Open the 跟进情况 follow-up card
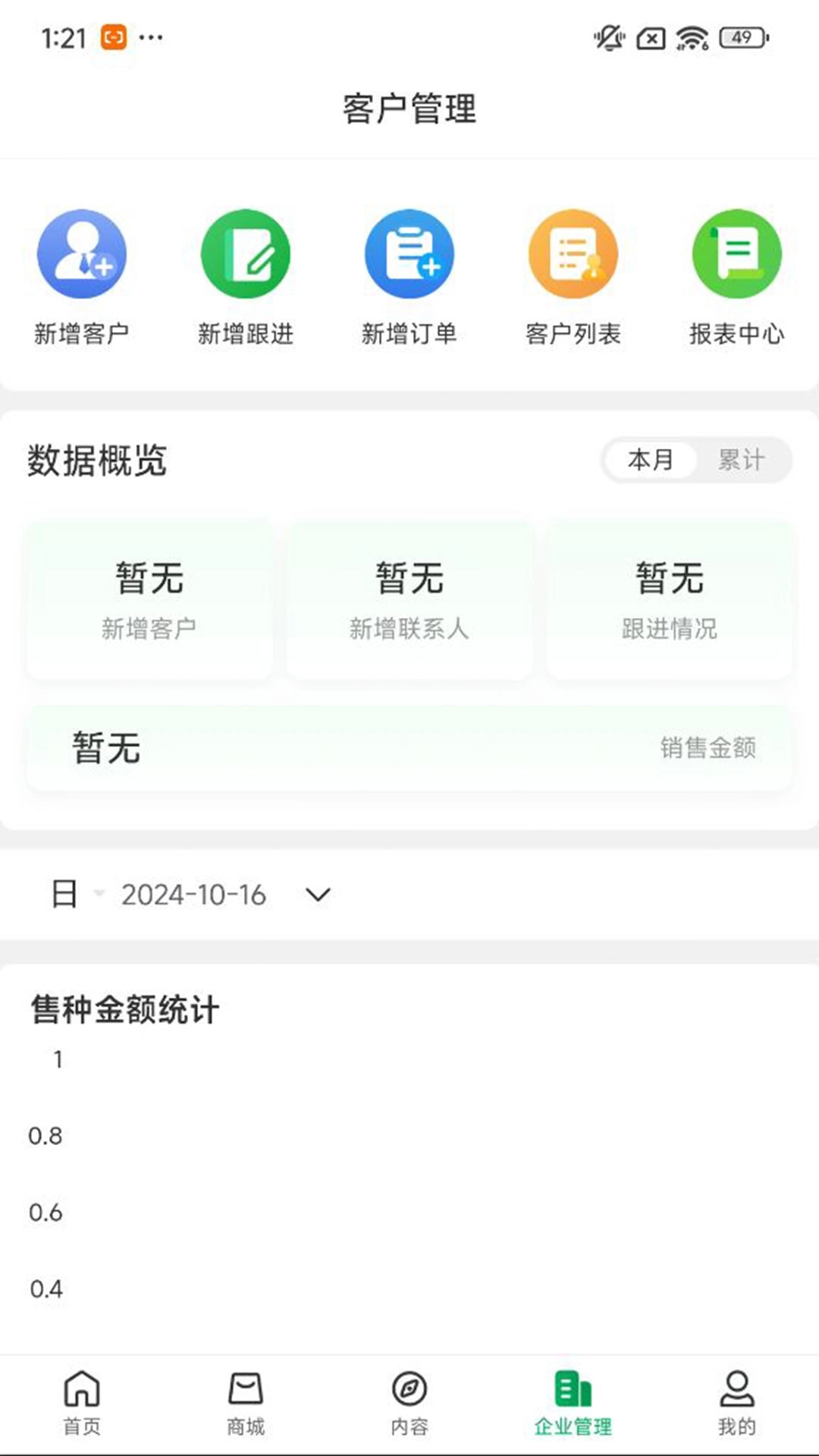 click(669, 599)
